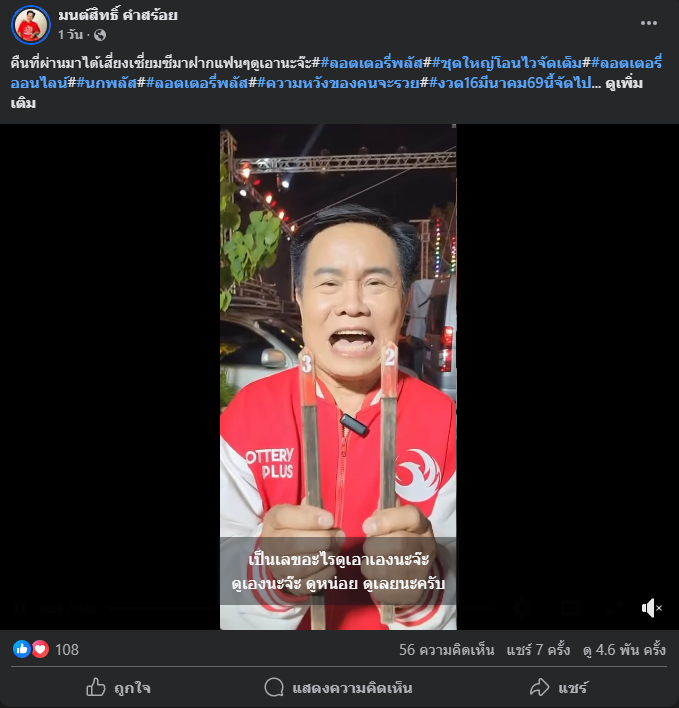This screenshot has width=679, height=708.
Task: See the แชร์ 7 ครั้ง shares list
Action: (x=539, y=650)
